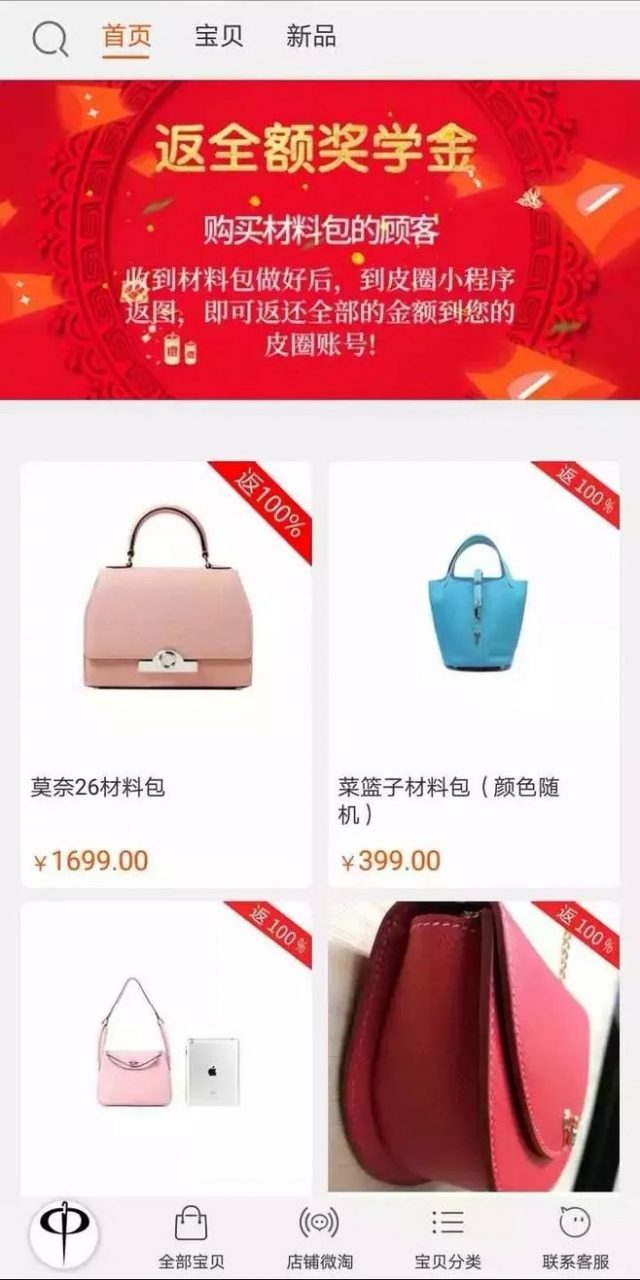The height and width of the screenshot is (1280, 640).
Task: Go to 全部宝贝 in the bottom bar
Action: coord(191,1236)
